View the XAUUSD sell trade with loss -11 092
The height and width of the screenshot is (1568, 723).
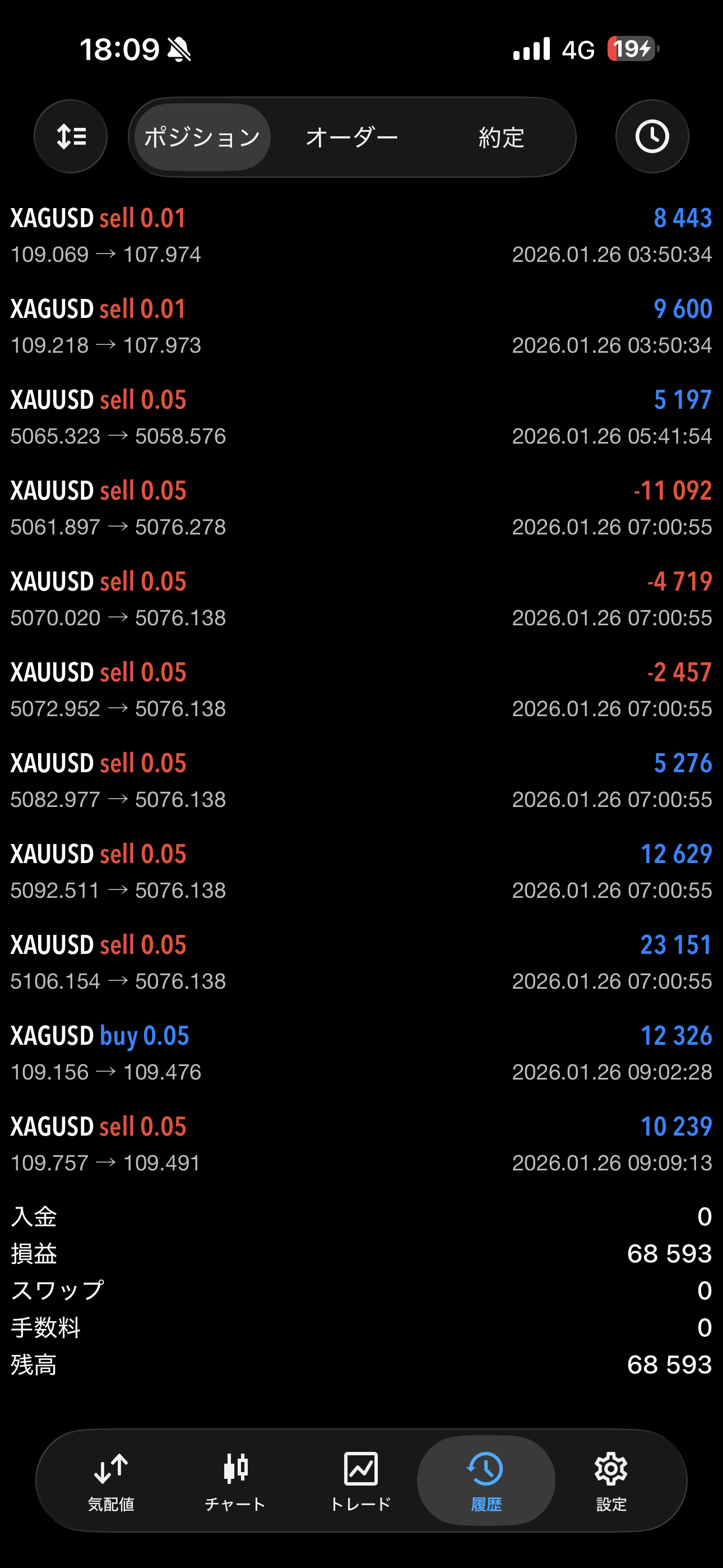pos(361,508)
